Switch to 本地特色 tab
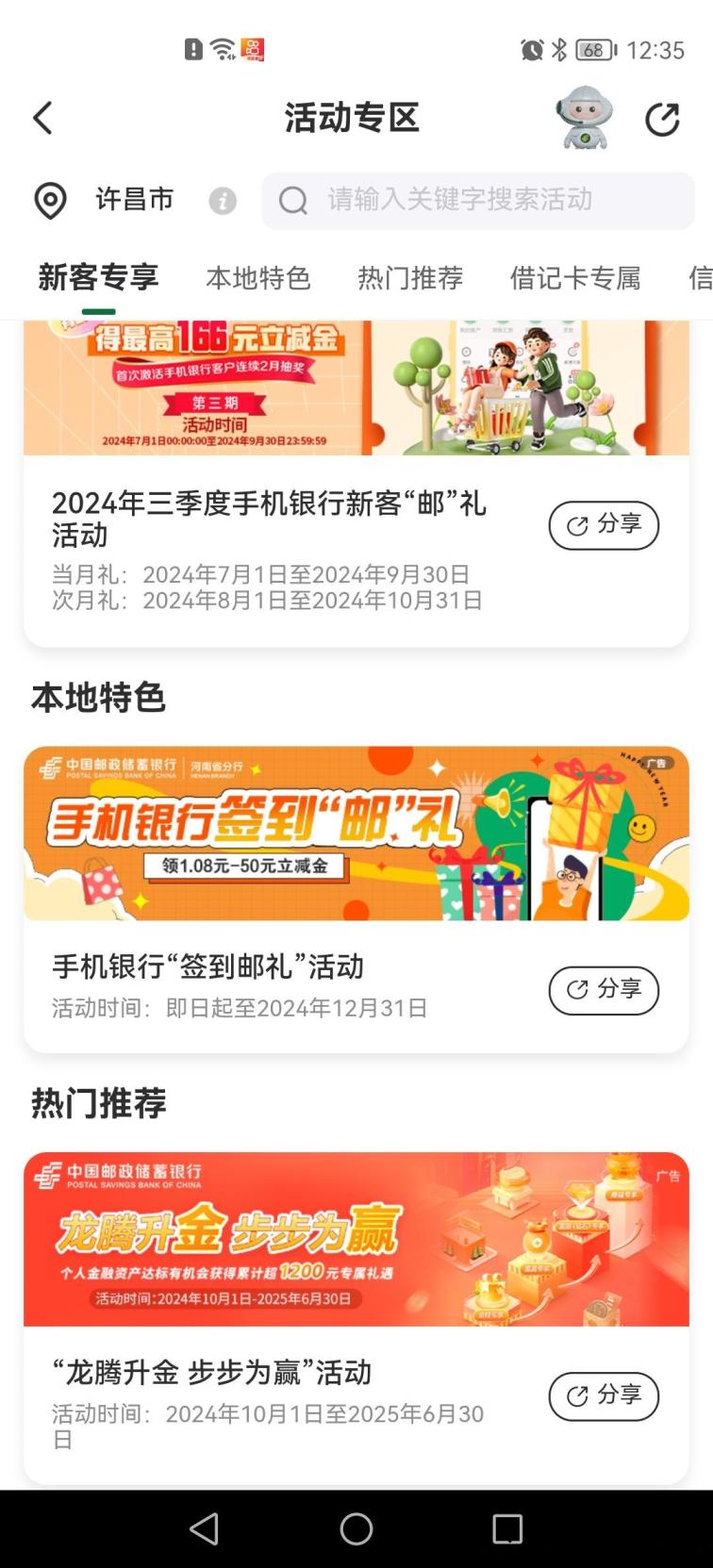The height and width of the screenshot is (1568, 713). 257,278
